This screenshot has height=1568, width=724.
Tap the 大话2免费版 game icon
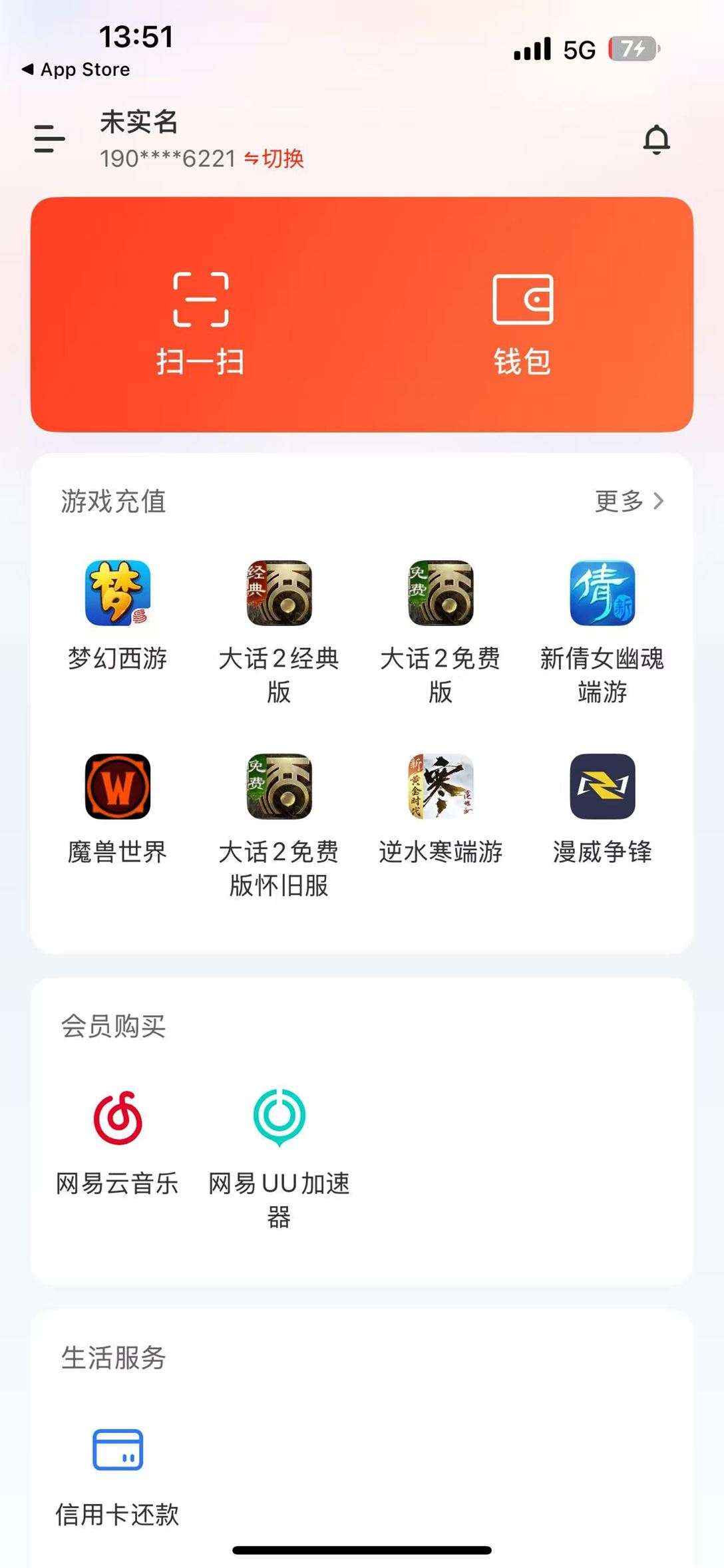(x=441, y=595)
